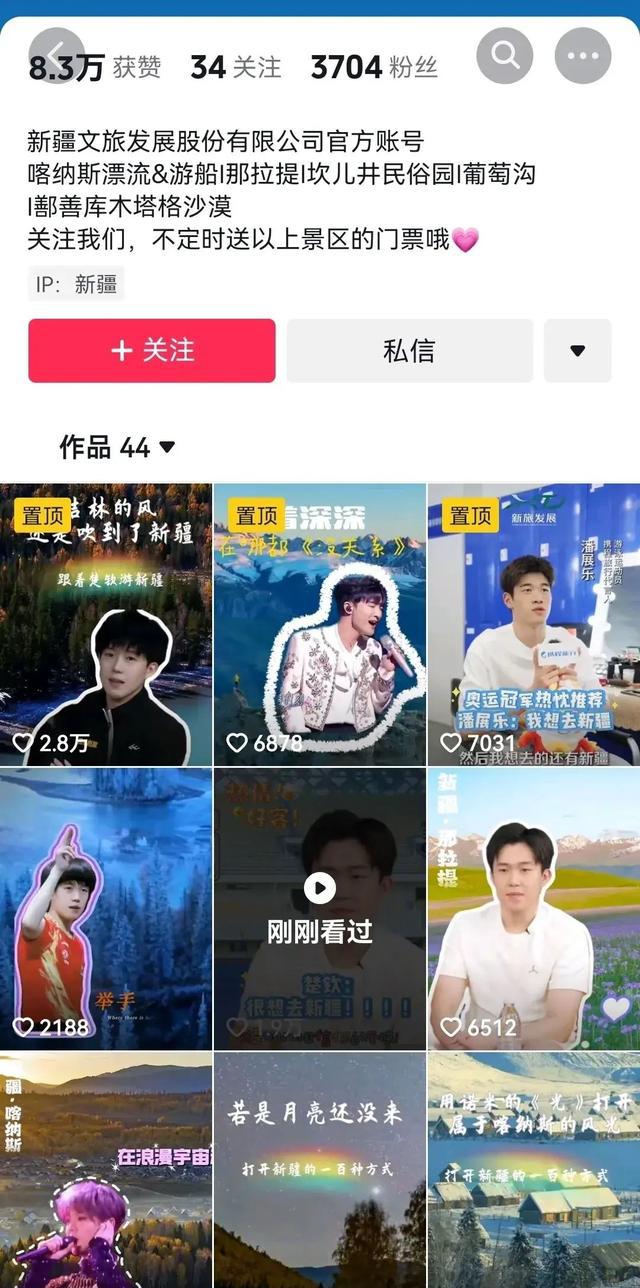The image size is (640, 1288).
Task: Open pinned 潘展乐 video with 7031 likes
Action: point(534,625)
